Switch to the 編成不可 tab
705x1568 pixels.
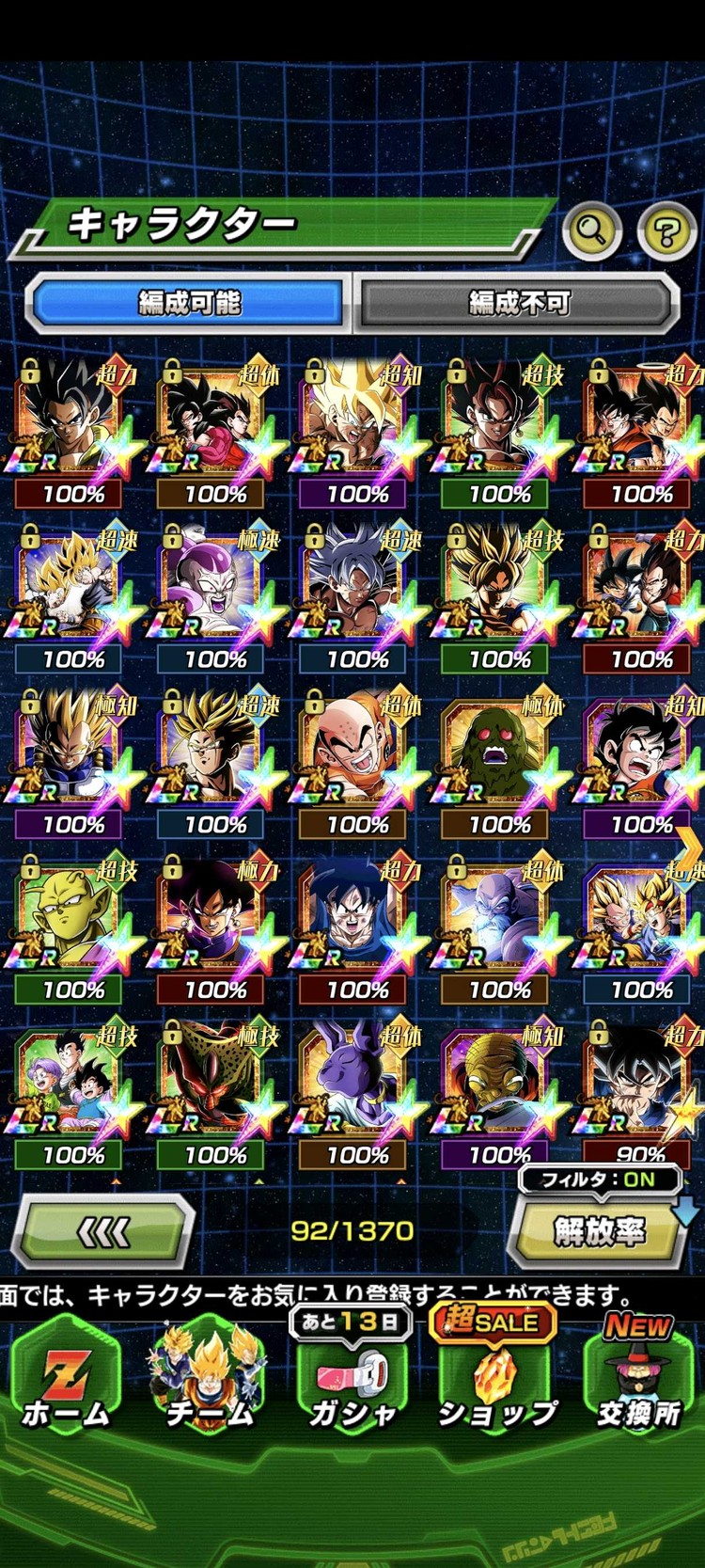pyautogui.click(x=518, y=303)
